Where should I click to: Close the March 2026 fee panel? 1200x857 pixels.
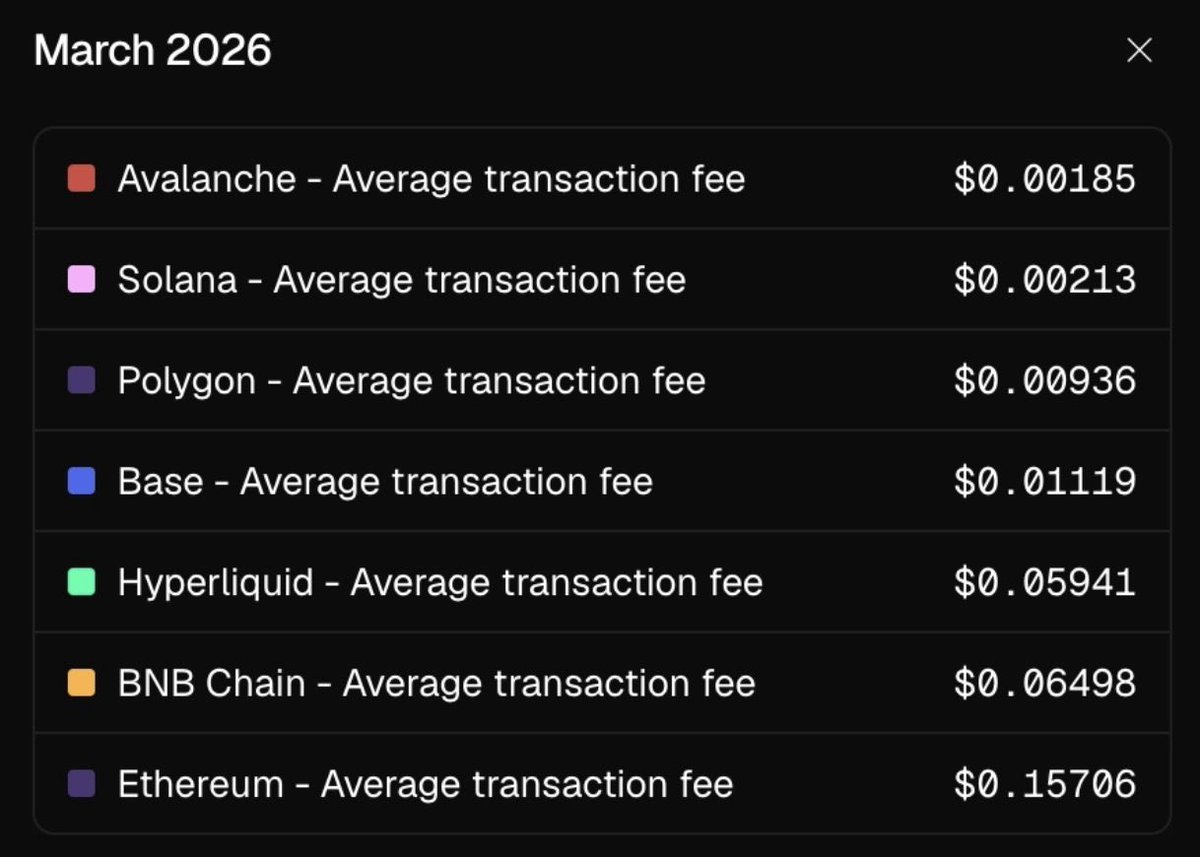[1139, 50]
